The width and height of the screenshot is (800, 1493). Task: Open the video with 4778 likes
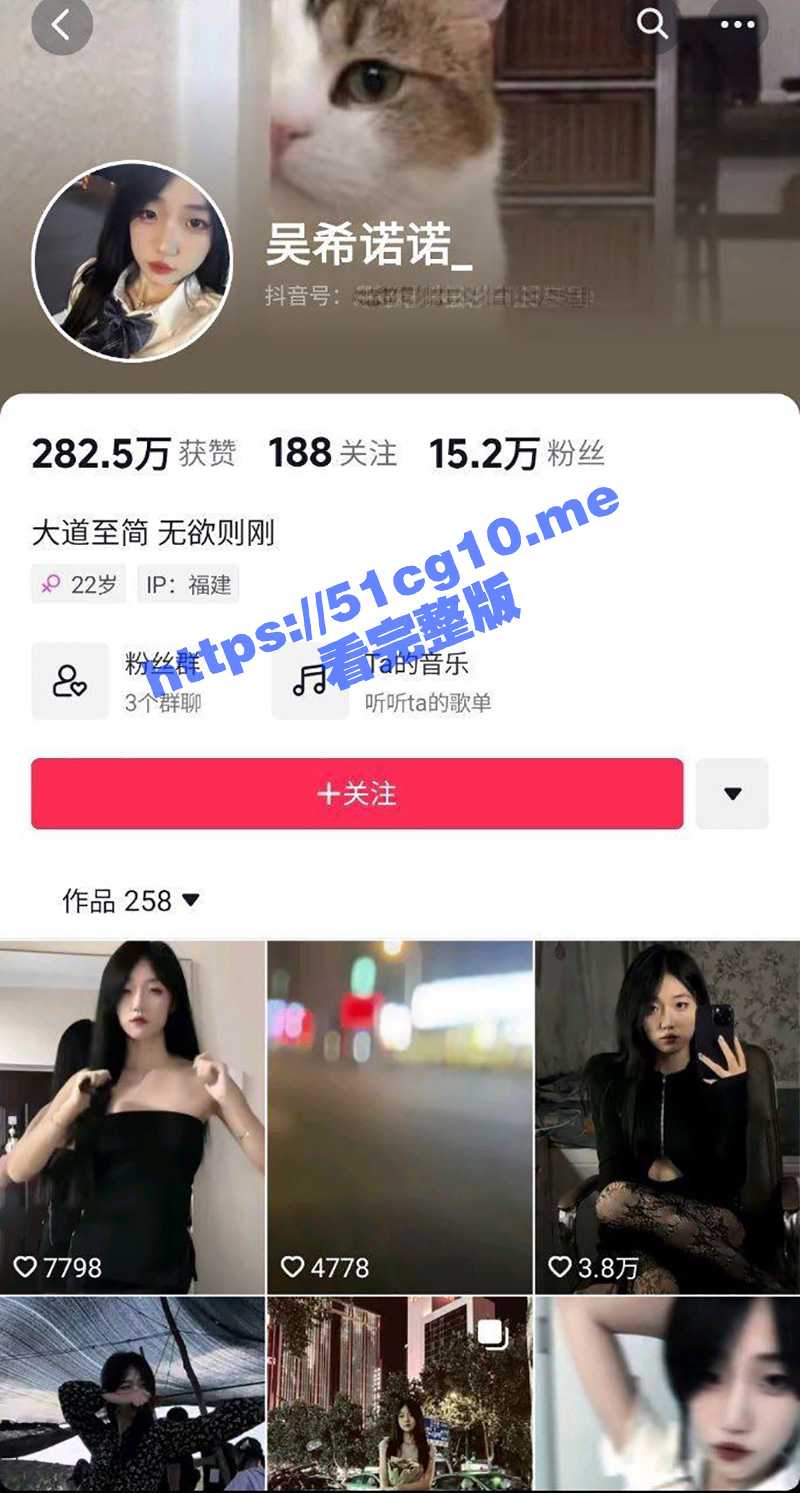pyautogui.click(x=399, y=1116)
